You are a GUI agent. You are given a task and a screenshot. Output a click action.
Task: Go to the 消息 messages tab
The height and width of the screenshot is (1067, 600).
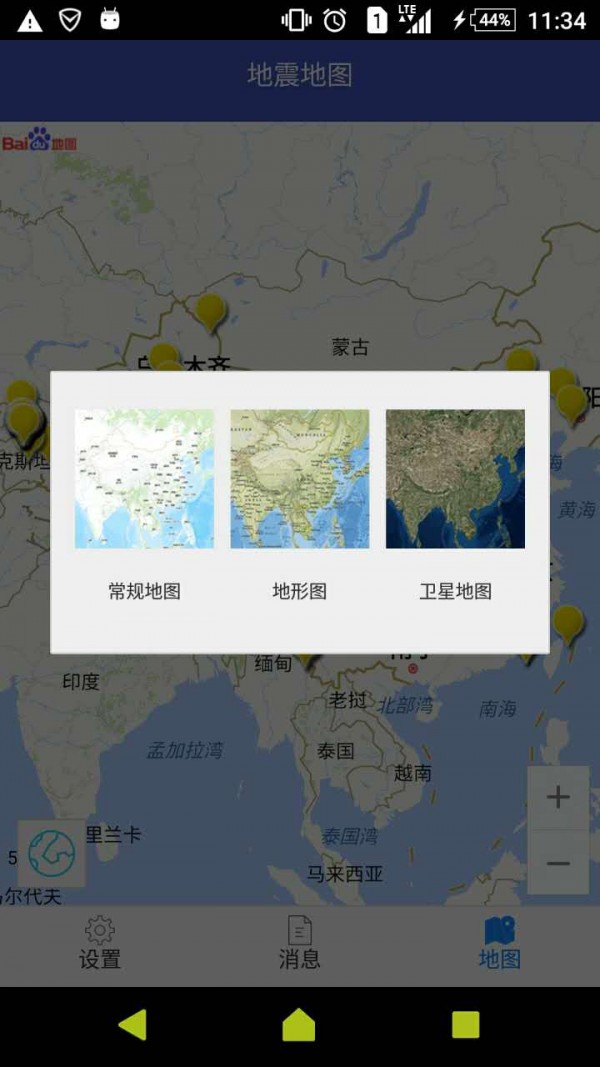pos(300,943)
